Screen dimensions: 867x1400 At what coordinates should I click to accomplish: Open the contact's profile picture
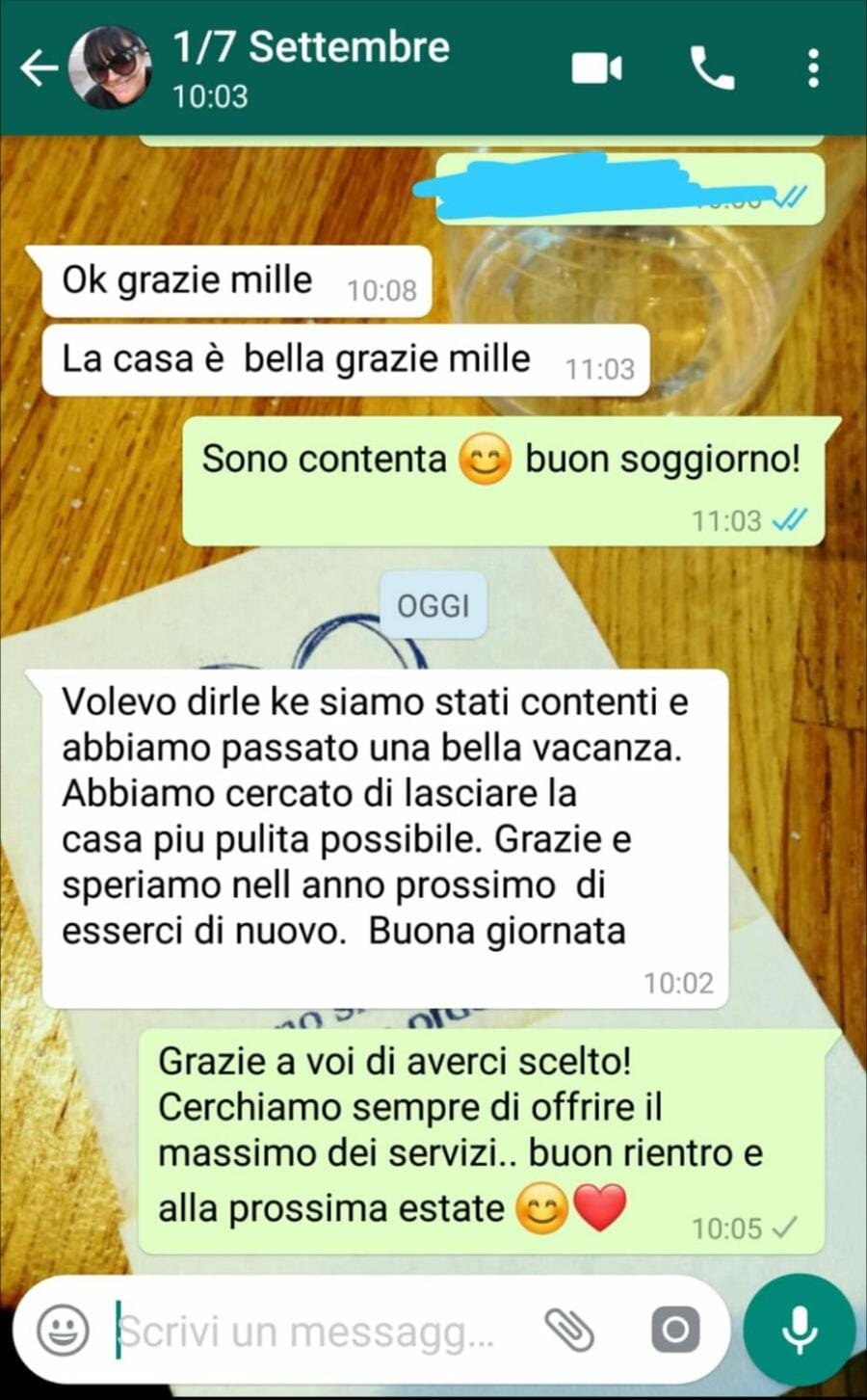coord(110,67)
